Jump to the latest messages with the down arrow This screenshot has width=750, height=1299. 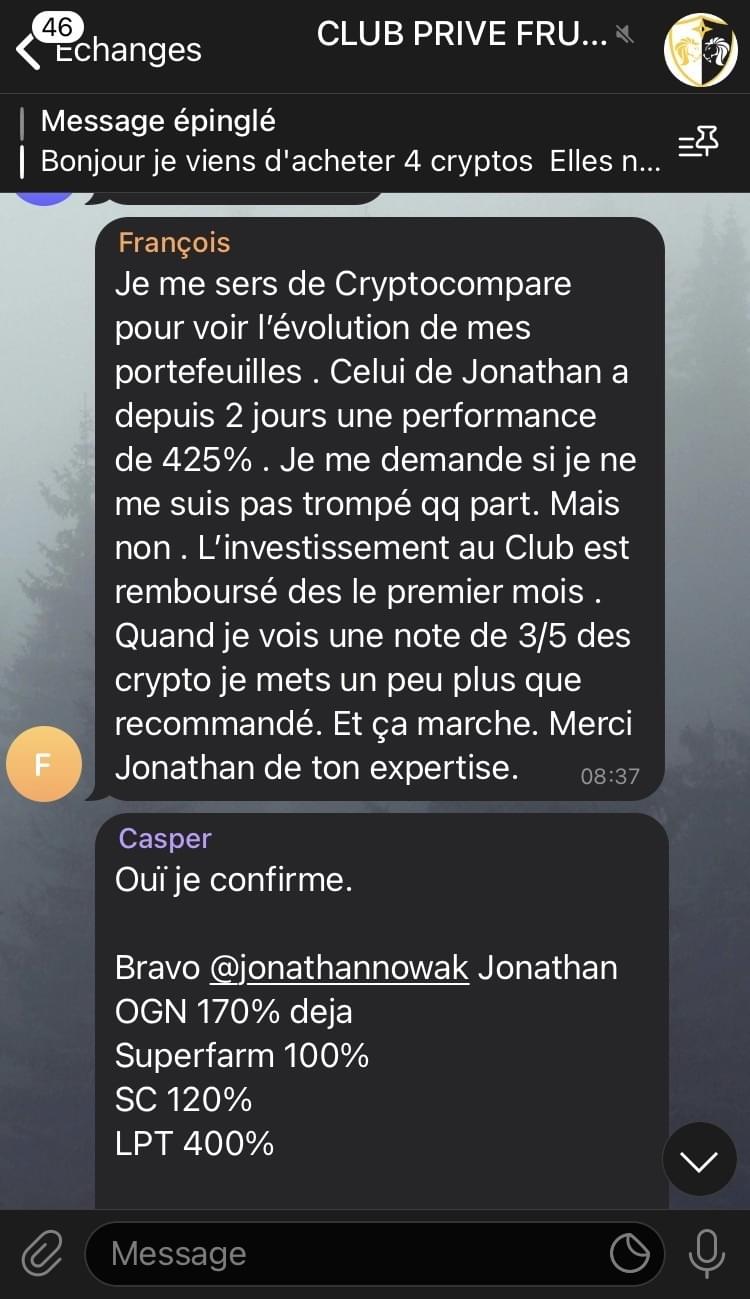click(x=699, y=1159)
